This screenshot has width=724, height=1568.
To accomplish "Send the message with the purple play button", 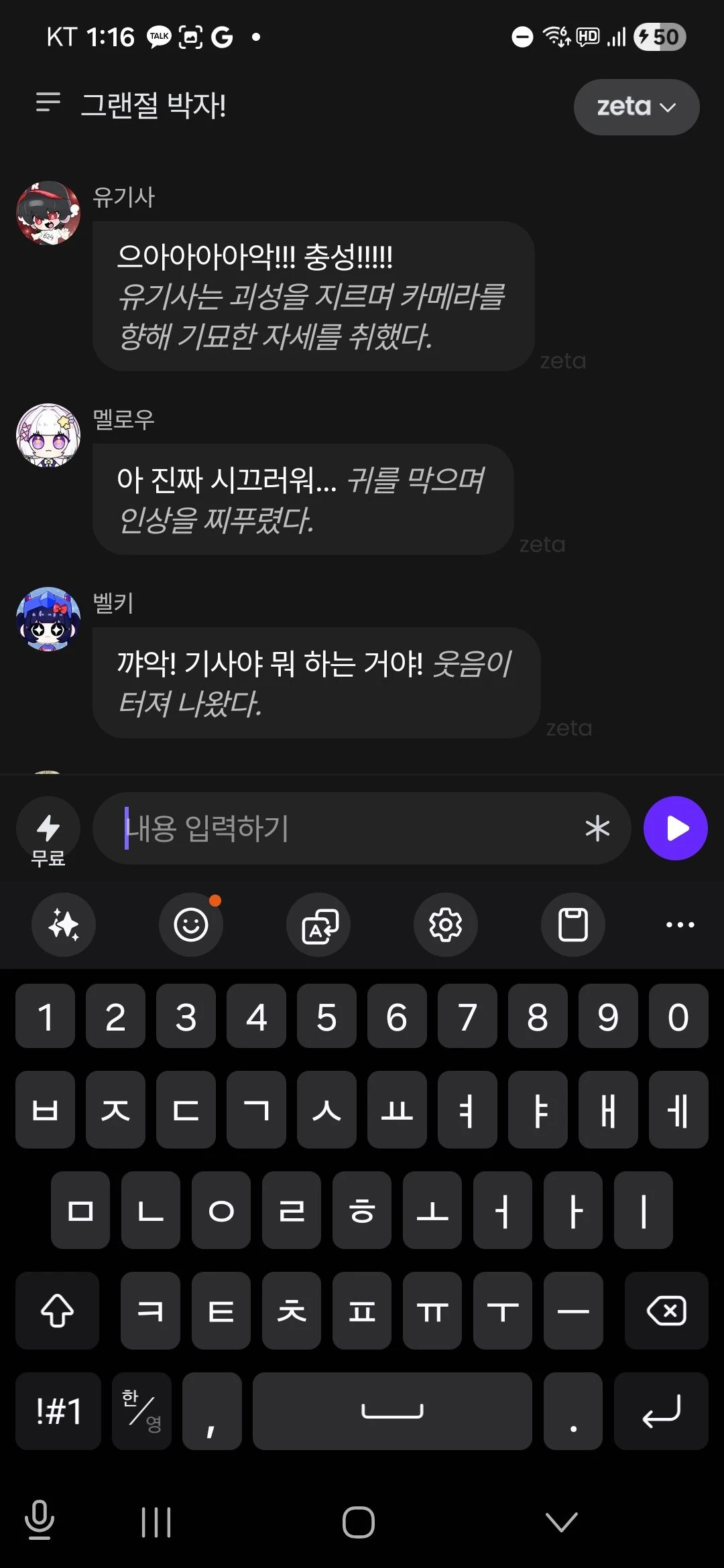I will point(675,828).
